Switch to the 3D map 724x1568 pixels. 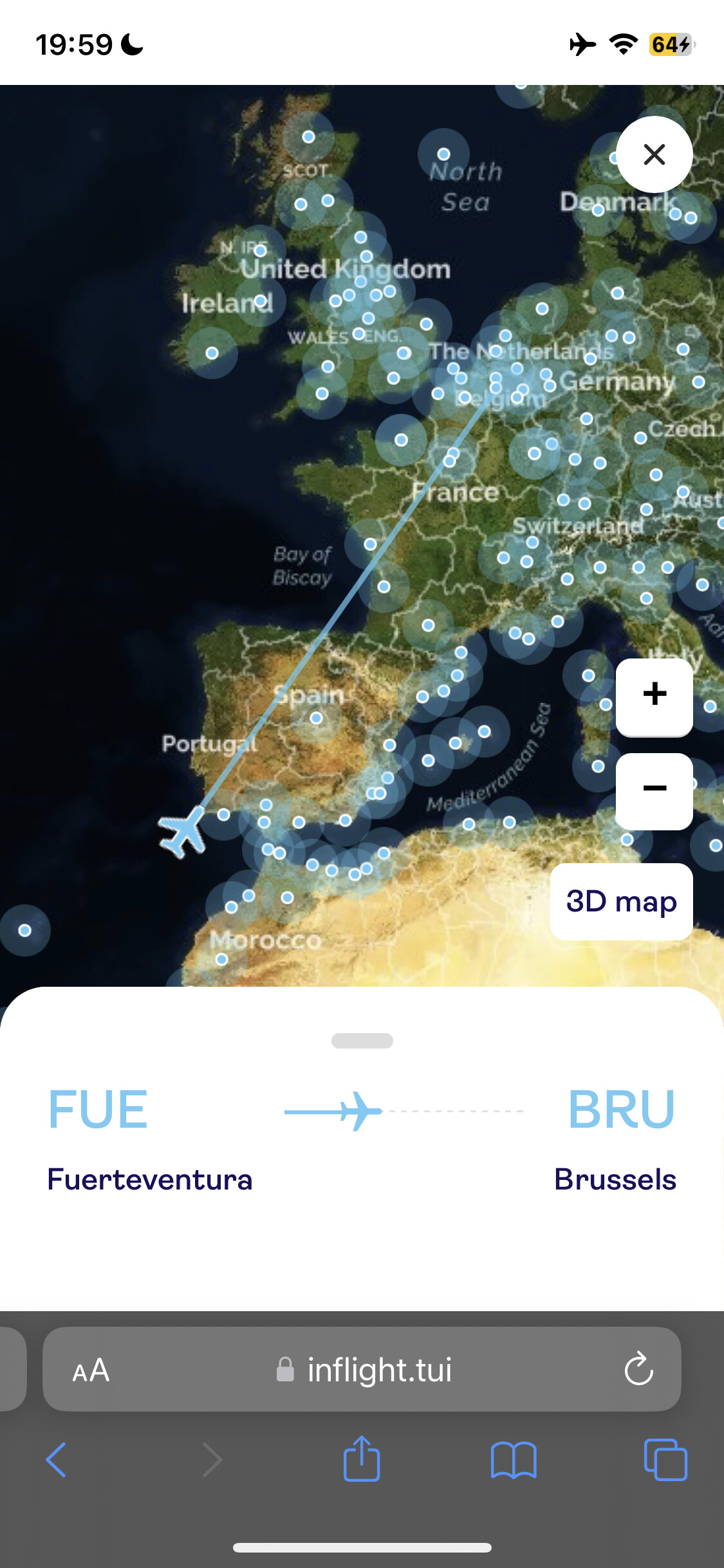[x=622, y=901]
